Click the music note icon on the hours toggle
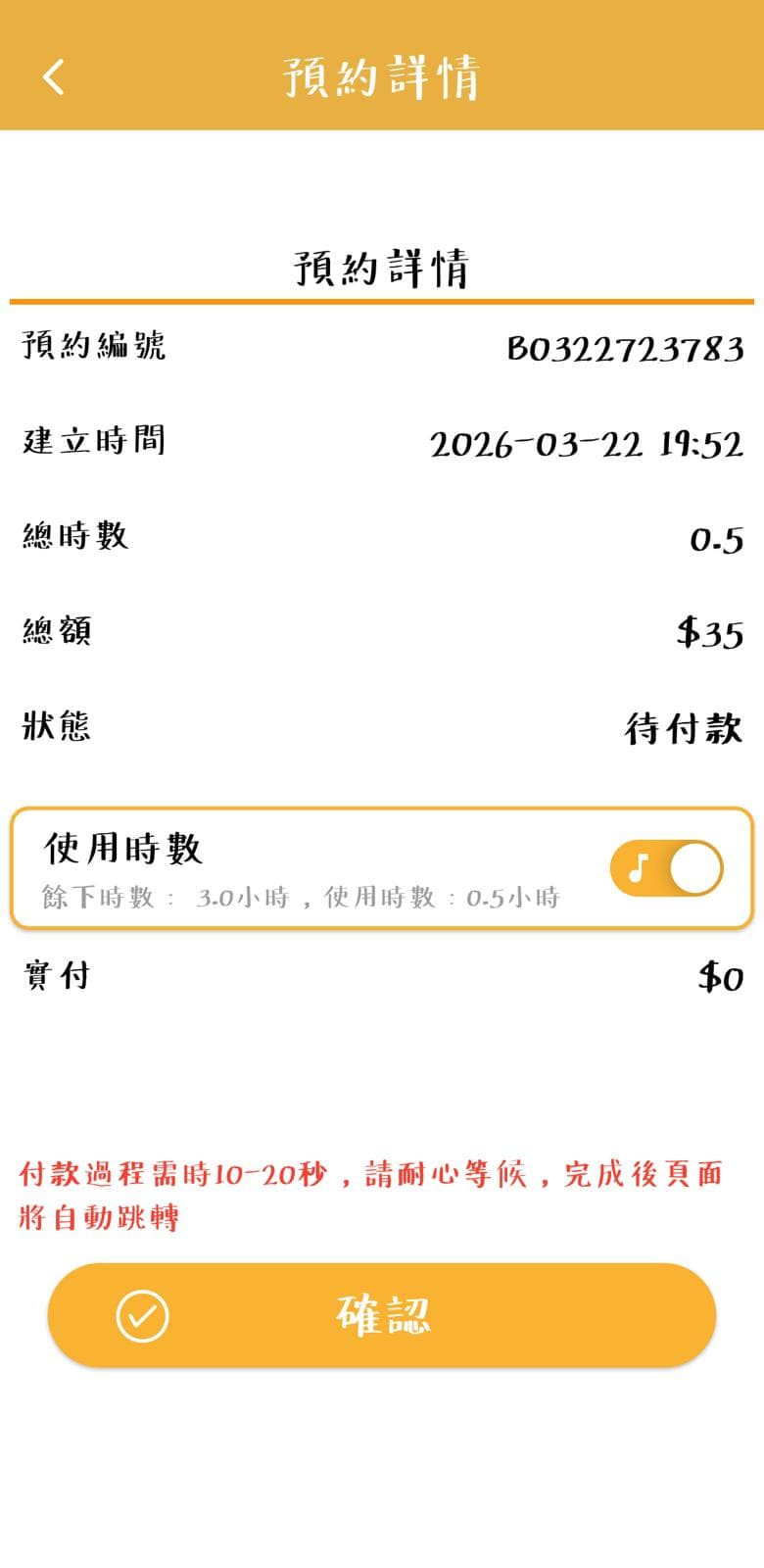764x1568 pixels. pos(641,868)
